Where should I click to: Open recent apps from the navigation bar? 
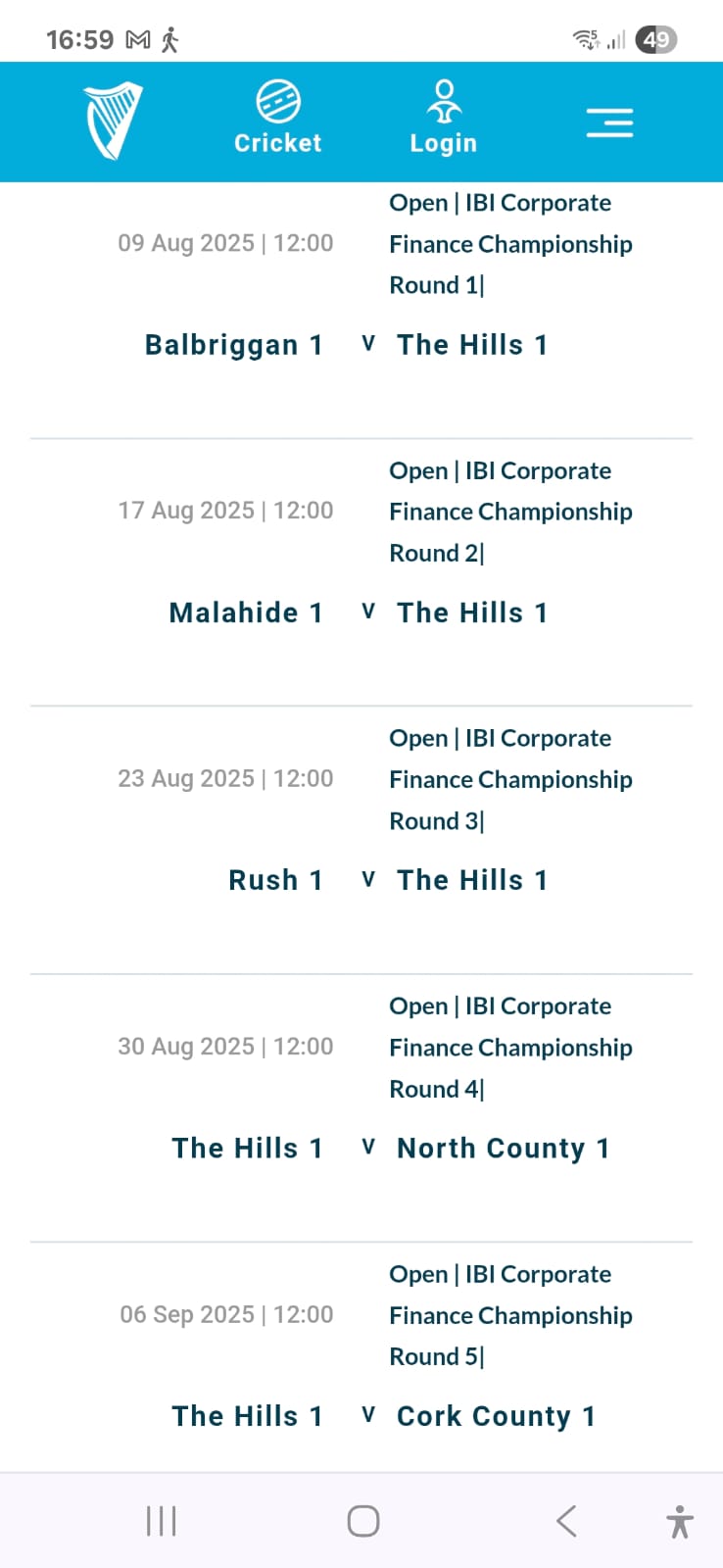161,1521
